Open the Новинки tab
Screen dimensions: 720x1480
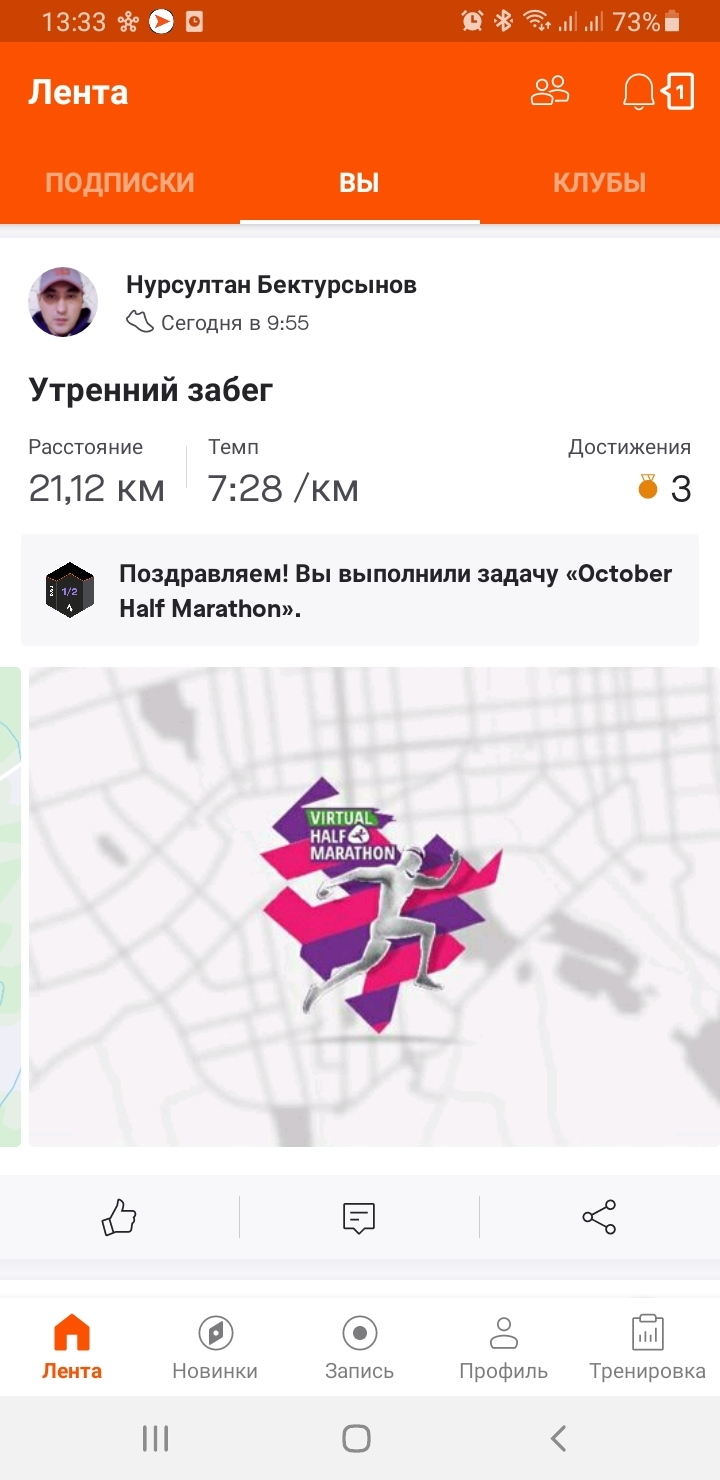[x=215, y=1347]
